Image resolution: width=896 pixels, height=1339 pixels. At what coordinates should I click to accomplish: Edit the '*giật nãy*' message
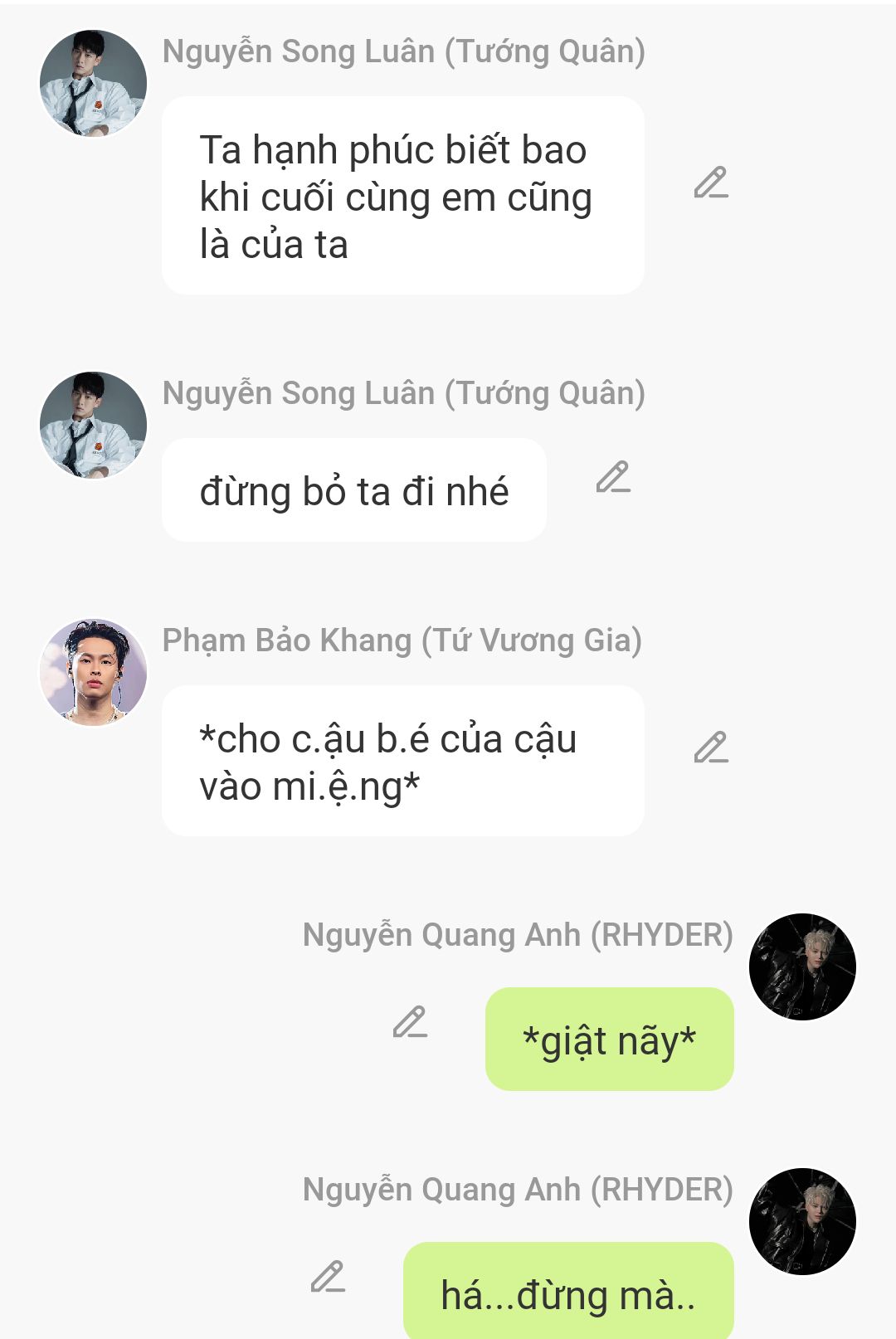coord(410,1023)
